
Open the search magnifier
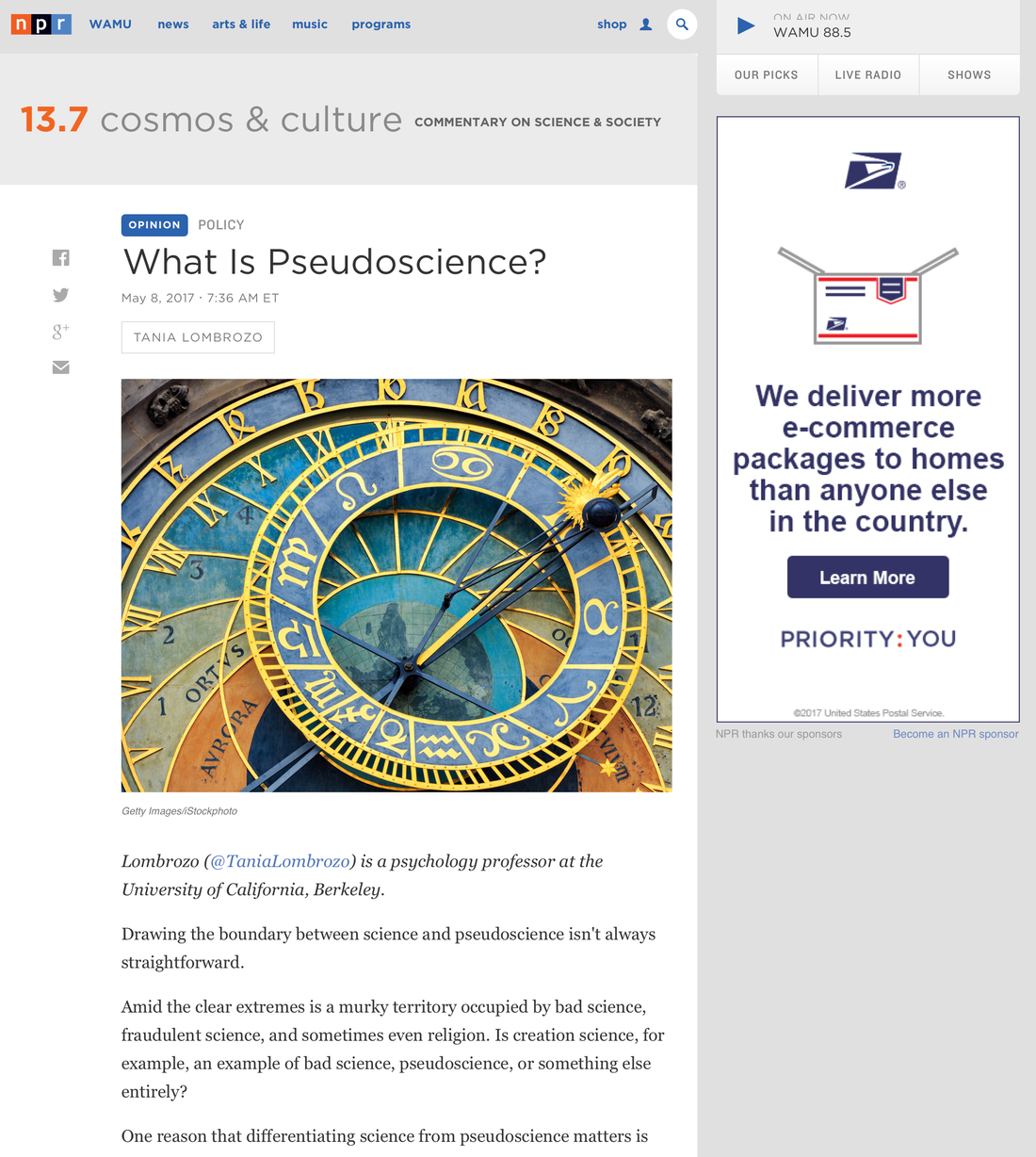coord(682,24)
